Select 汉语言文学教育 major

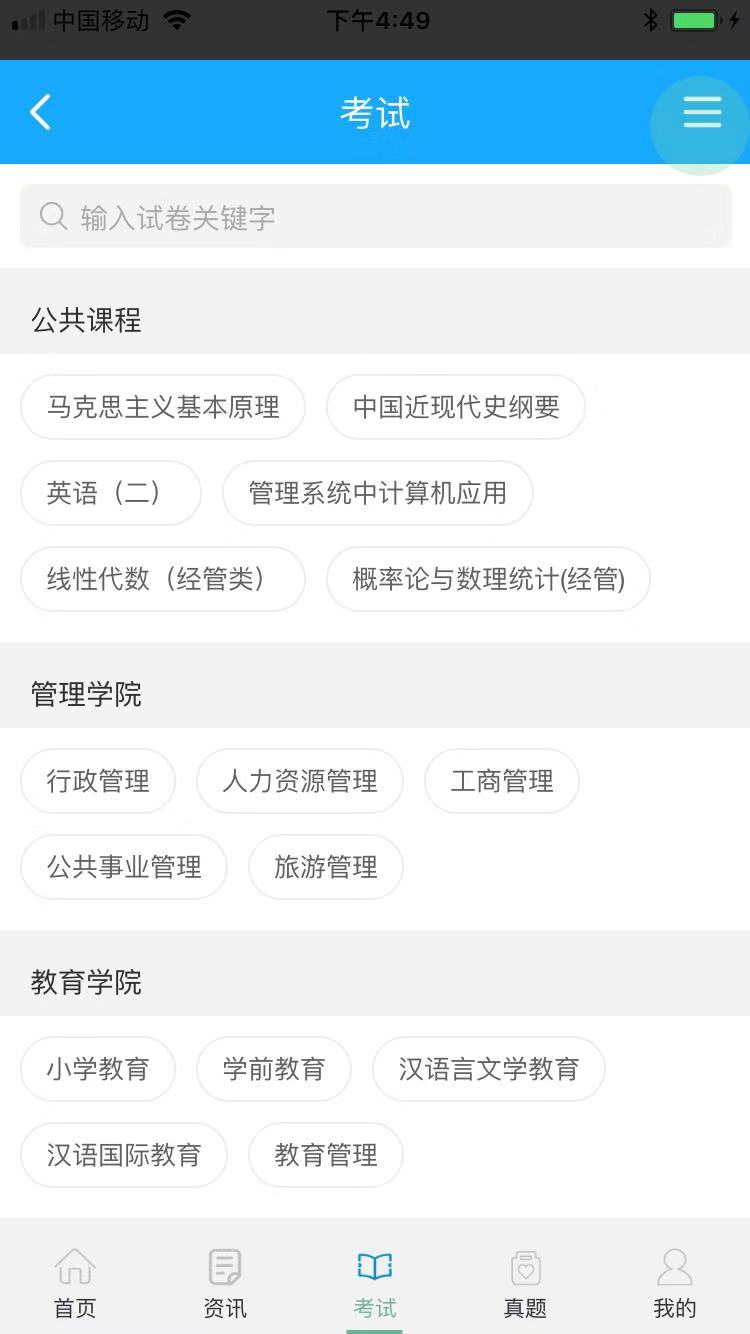click(x=489, y=1069)
